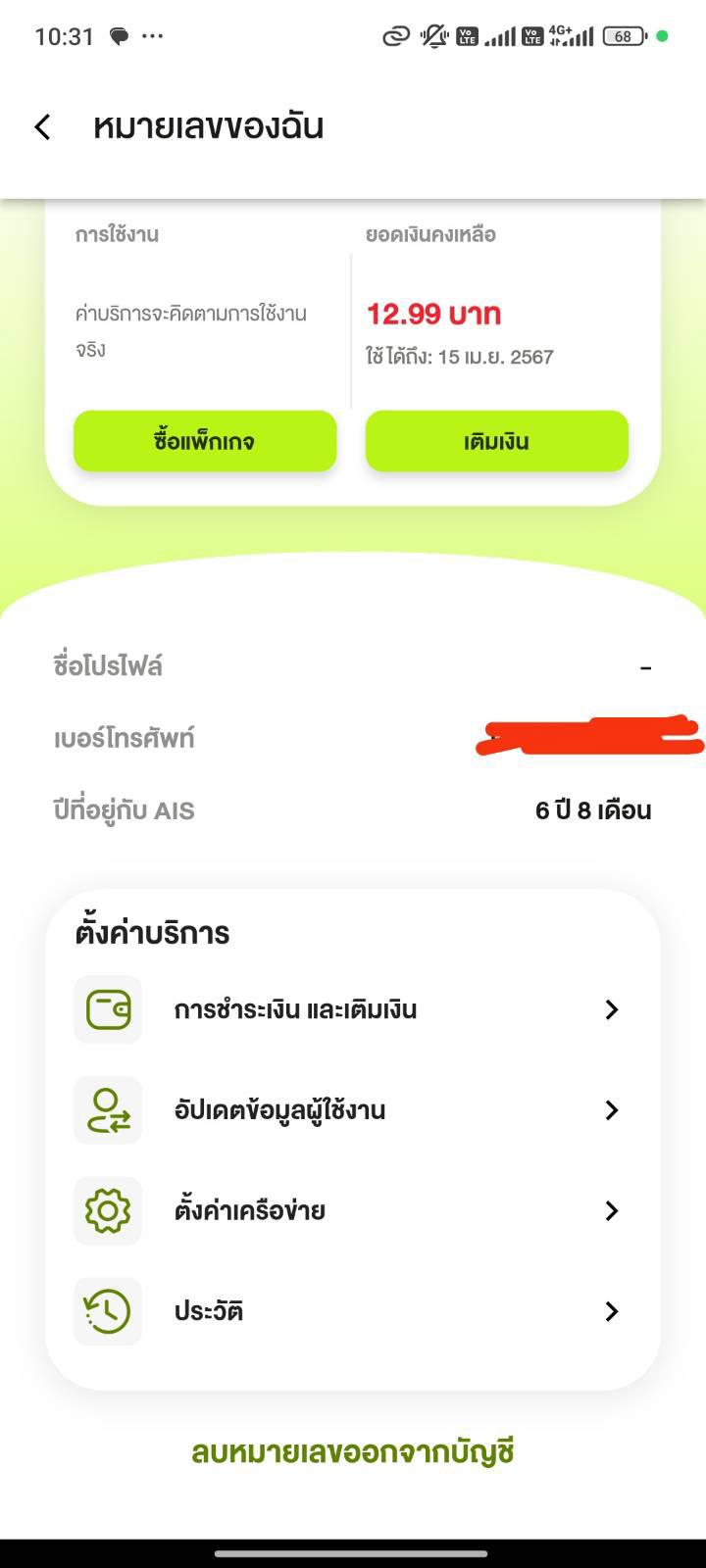Tap the เติมเงิน button

(496, 441)
